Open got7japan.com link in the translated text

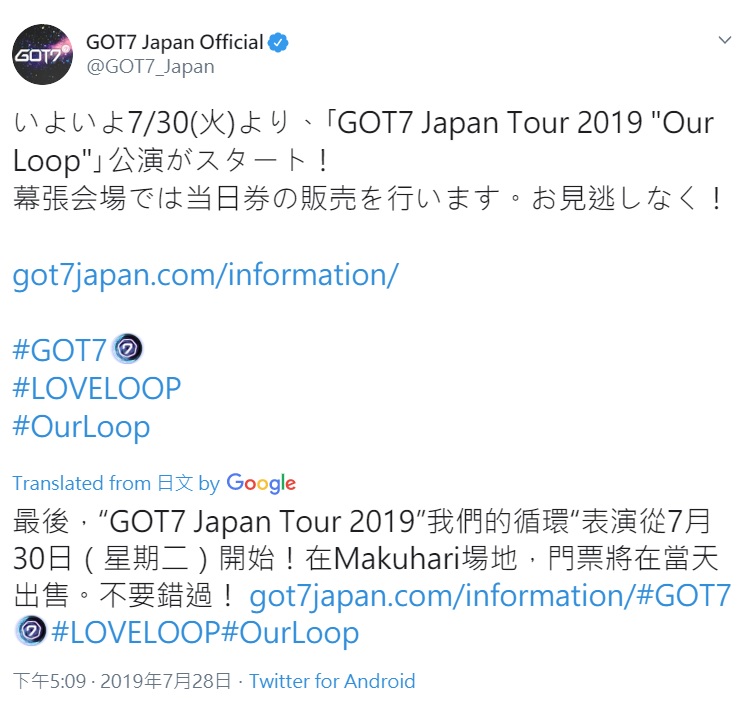click(440, 597)
